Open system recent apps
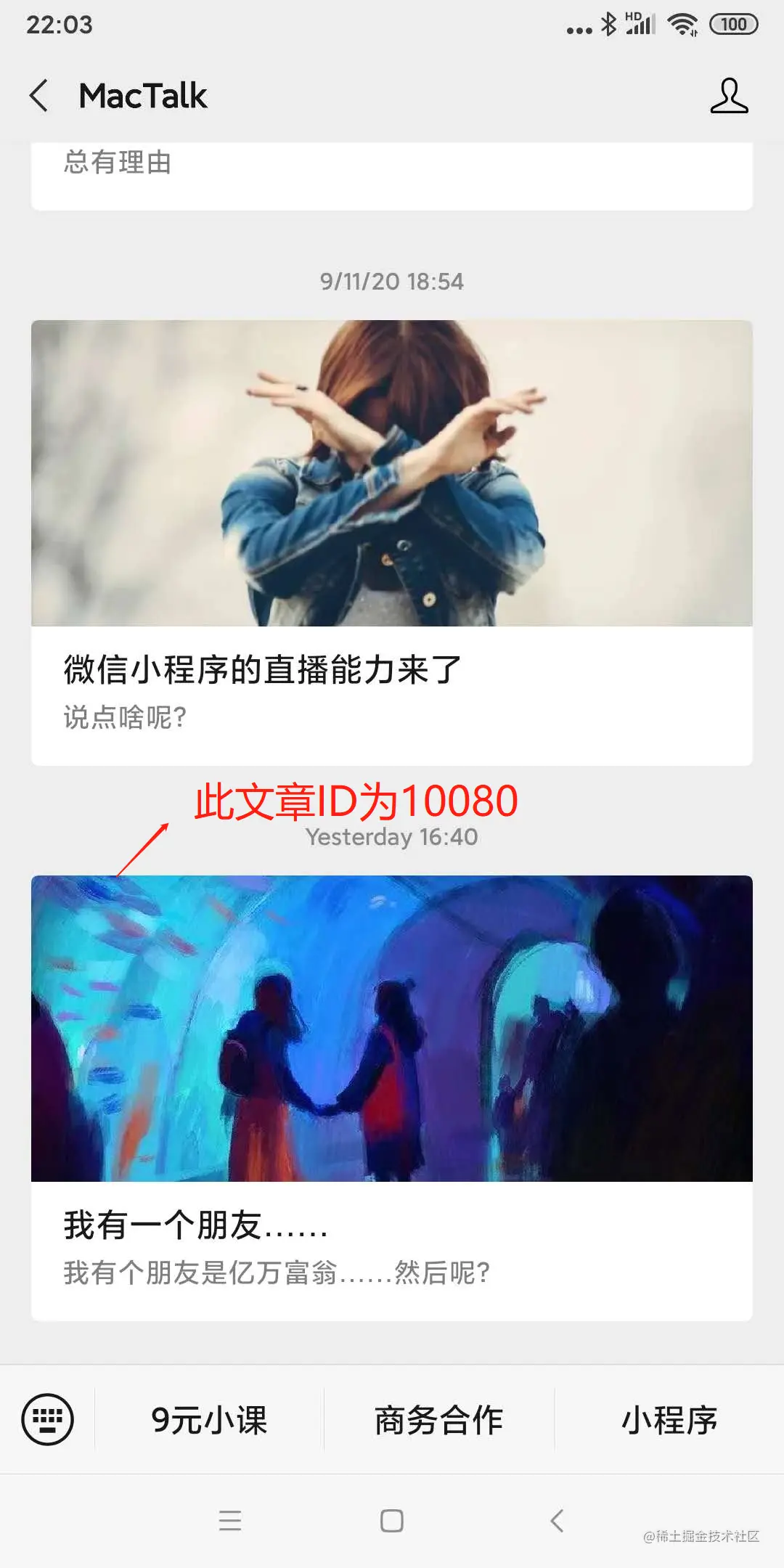Screen dimensions: 784x1568 coord(229,1520)
